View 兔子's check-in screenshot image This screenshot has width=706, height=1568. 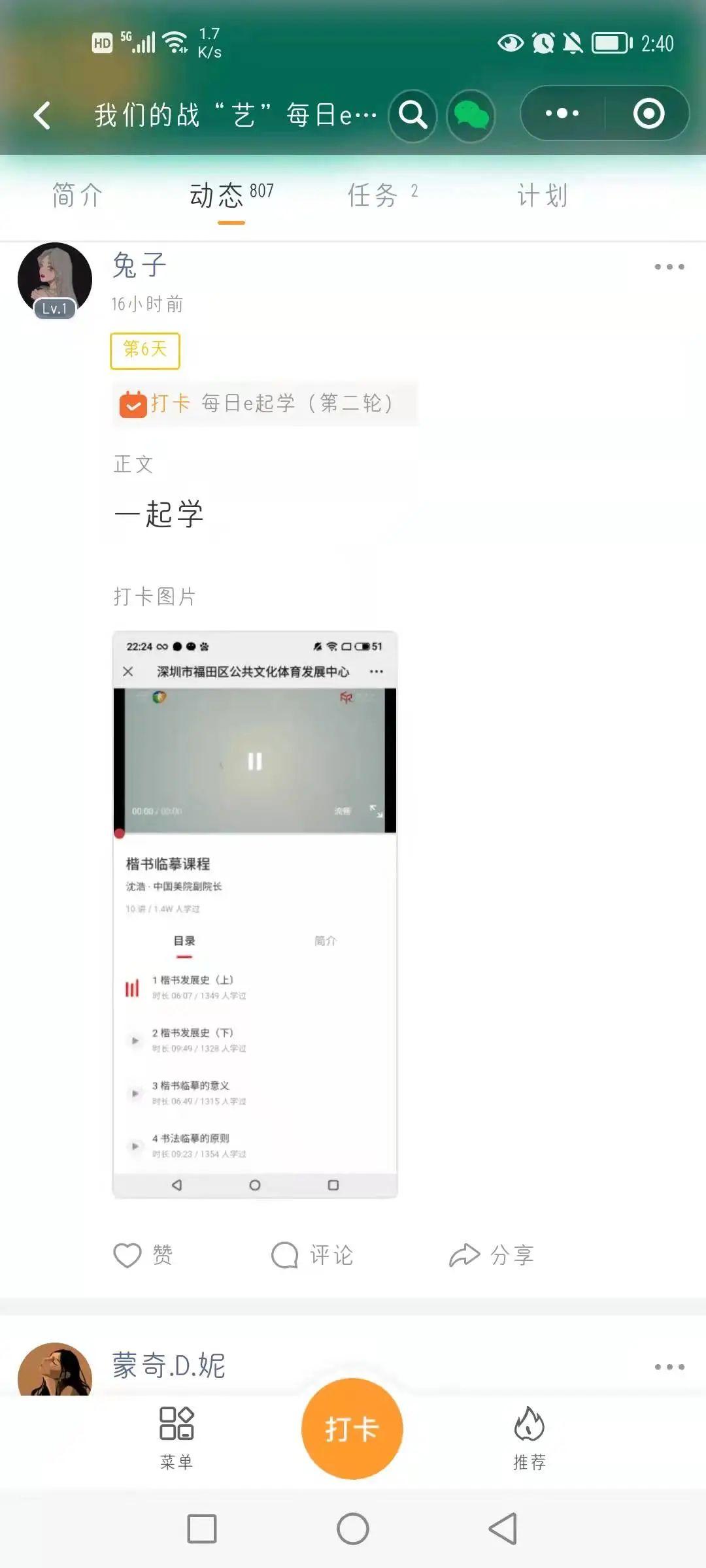[254, 913]
